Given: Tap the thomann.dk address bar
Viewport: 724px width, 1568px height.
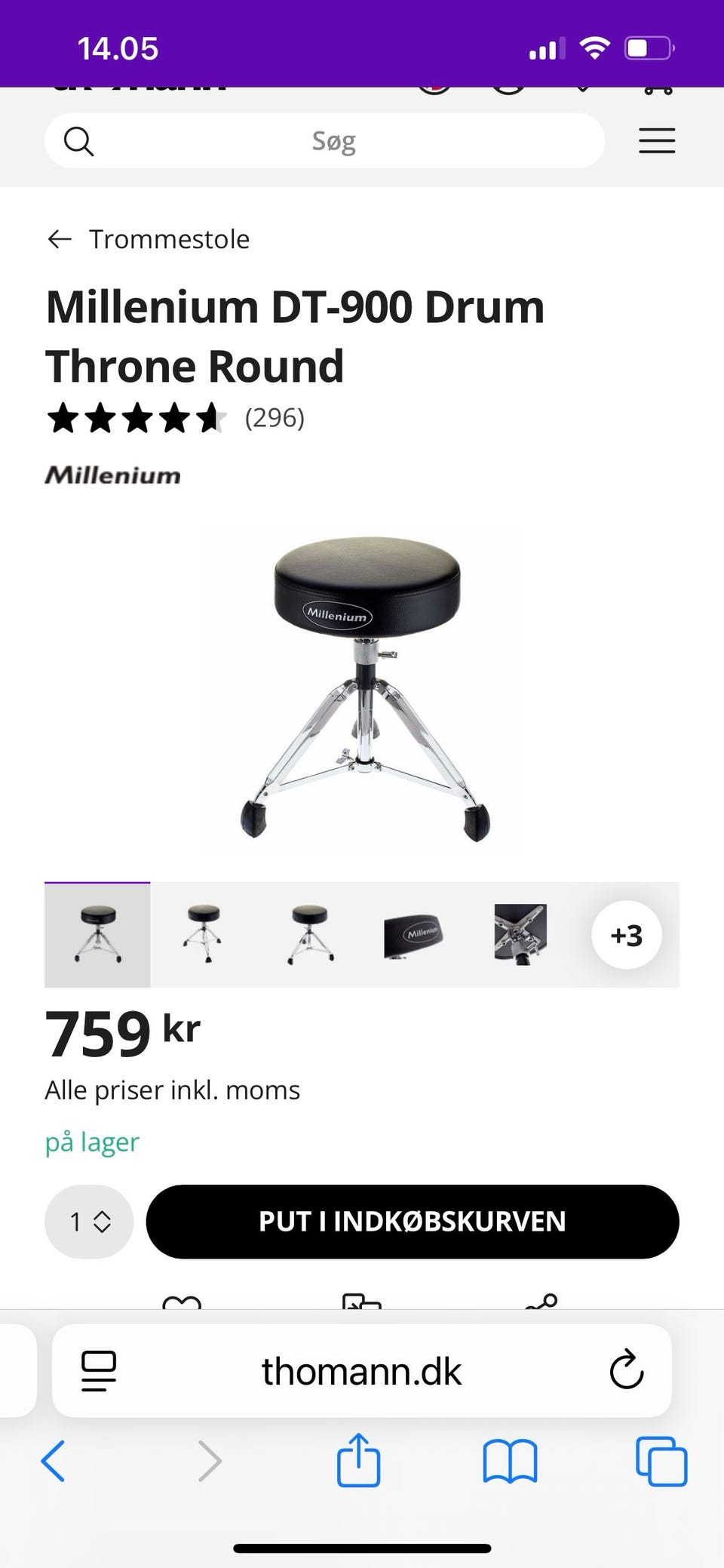Looking at the screenshot, I should pos(362,1370).
